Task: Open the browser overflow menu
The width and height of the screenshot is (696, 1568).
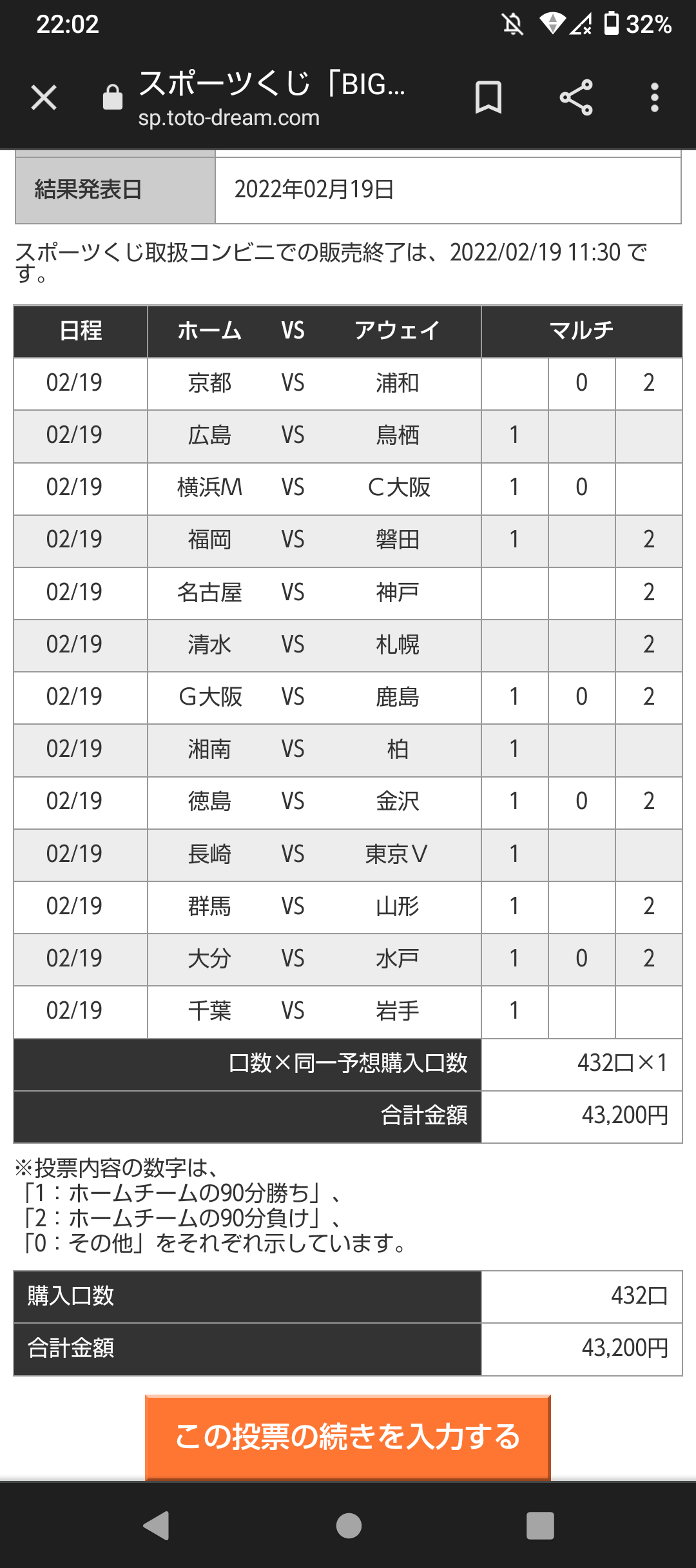Action: pyautogui.click(x=655, y=98)
